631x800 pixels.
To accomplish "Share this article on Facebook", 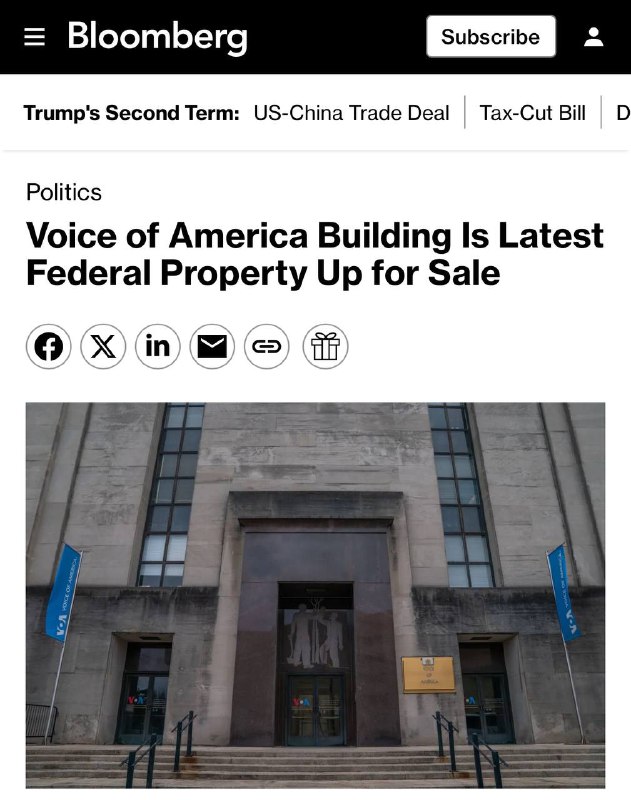I will (48, 347).
